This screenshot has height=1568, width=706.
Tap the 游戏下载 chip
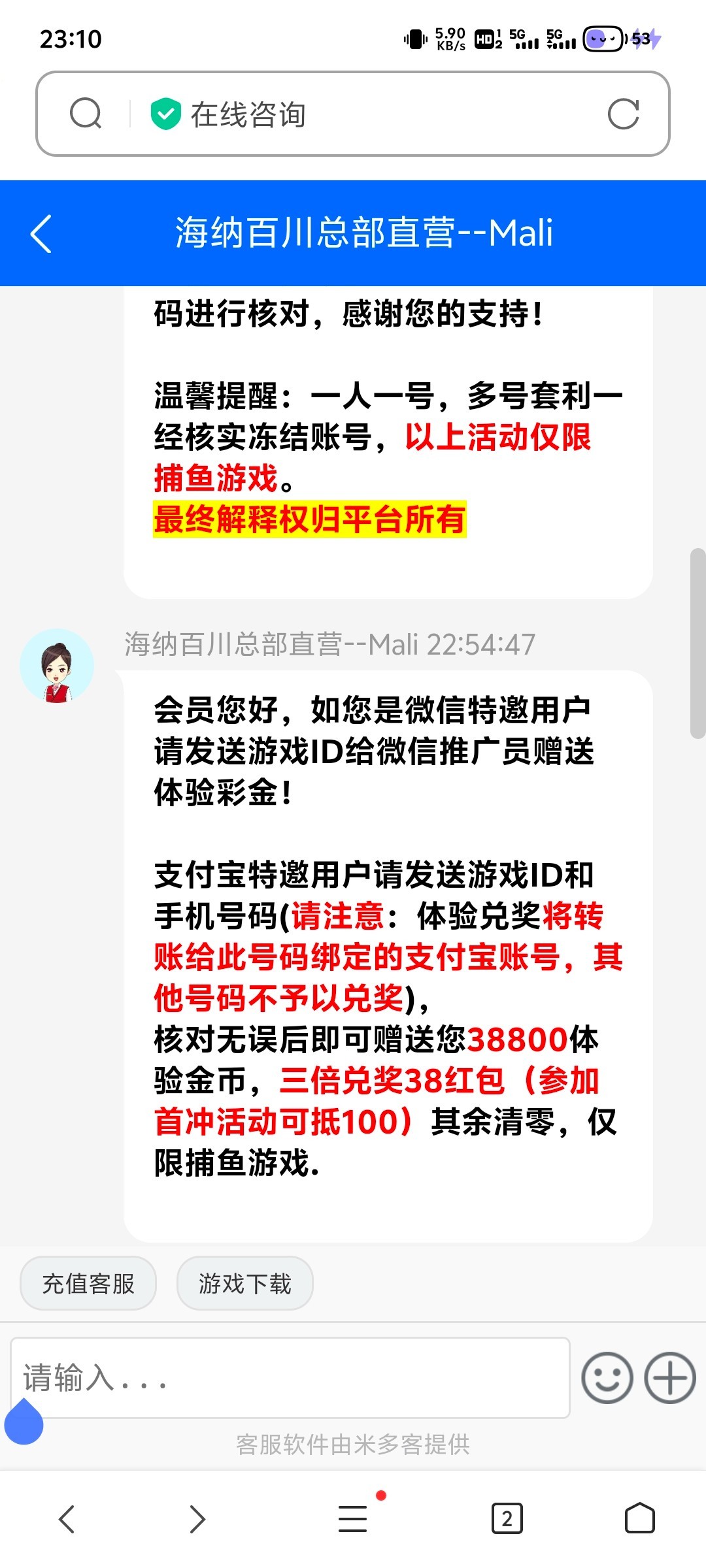tap(245, 1283)
